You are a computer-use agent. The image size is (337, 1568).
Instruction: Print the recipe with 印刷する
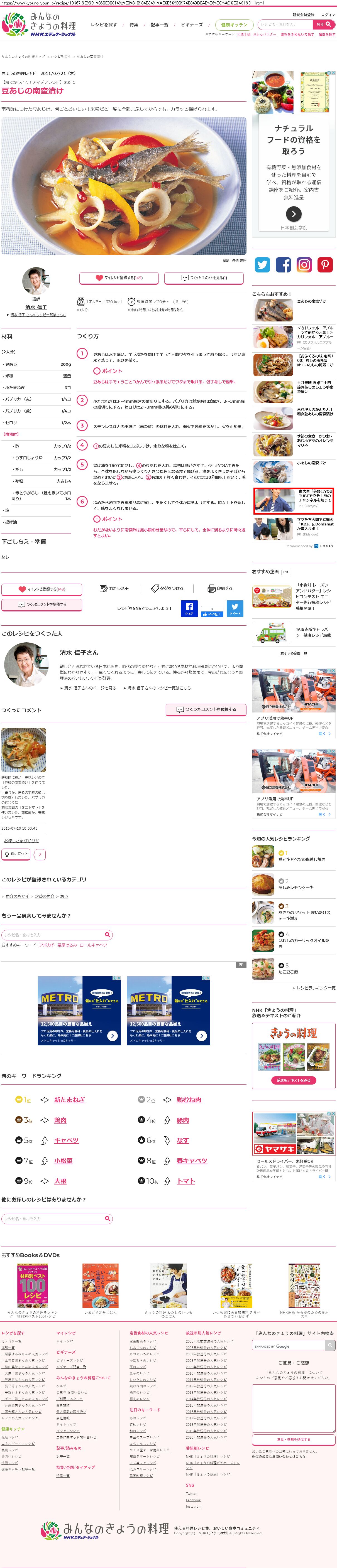click(x=221, y=589)
